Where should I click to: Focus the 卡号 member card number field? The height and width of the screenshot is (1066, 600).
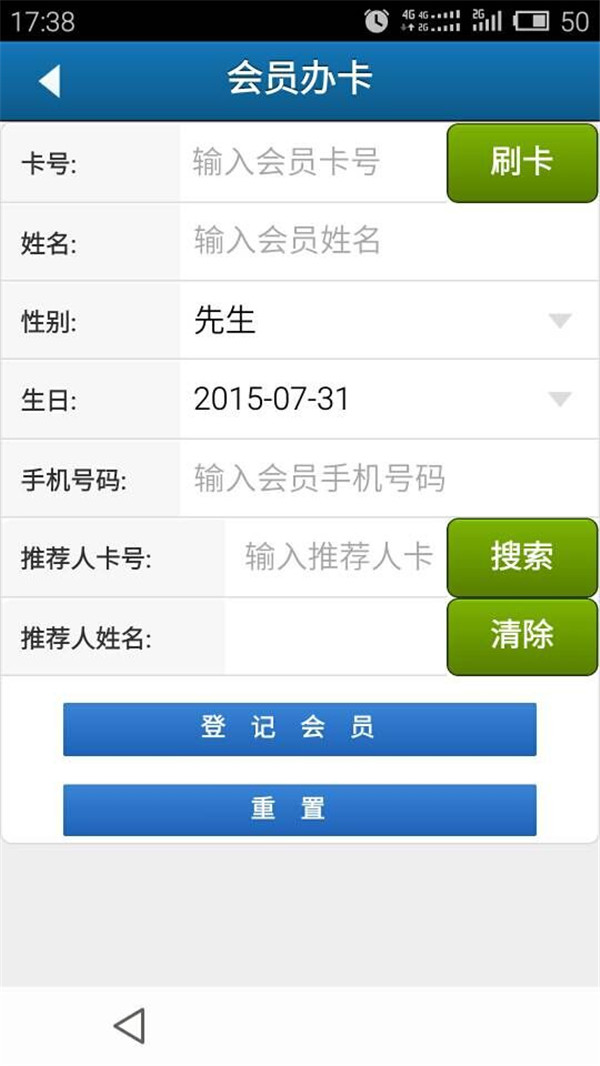[313, 162]
